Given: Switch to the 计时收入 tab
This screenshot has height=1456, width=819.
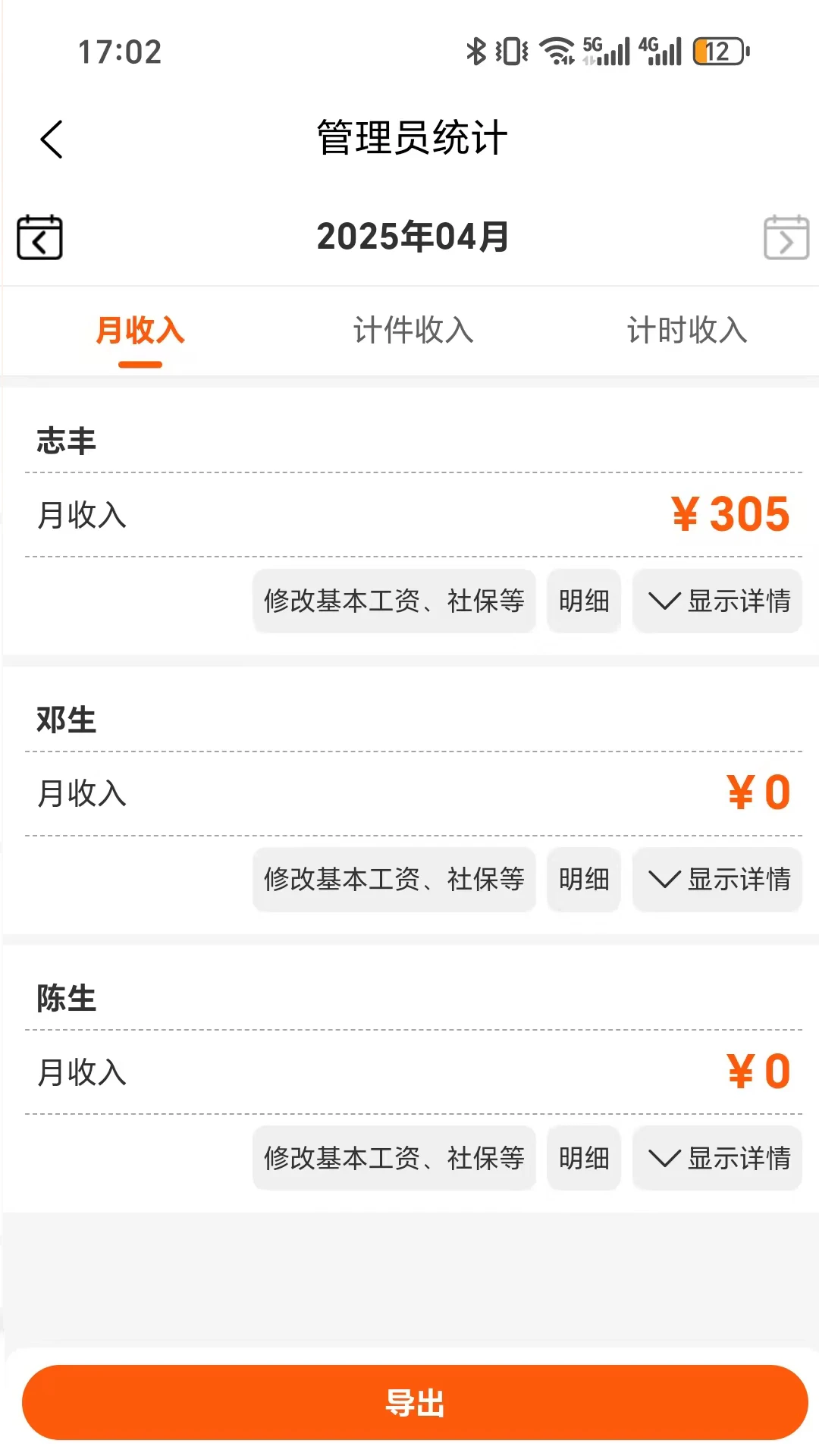Looking at the screenshot, I should [687, 330].
